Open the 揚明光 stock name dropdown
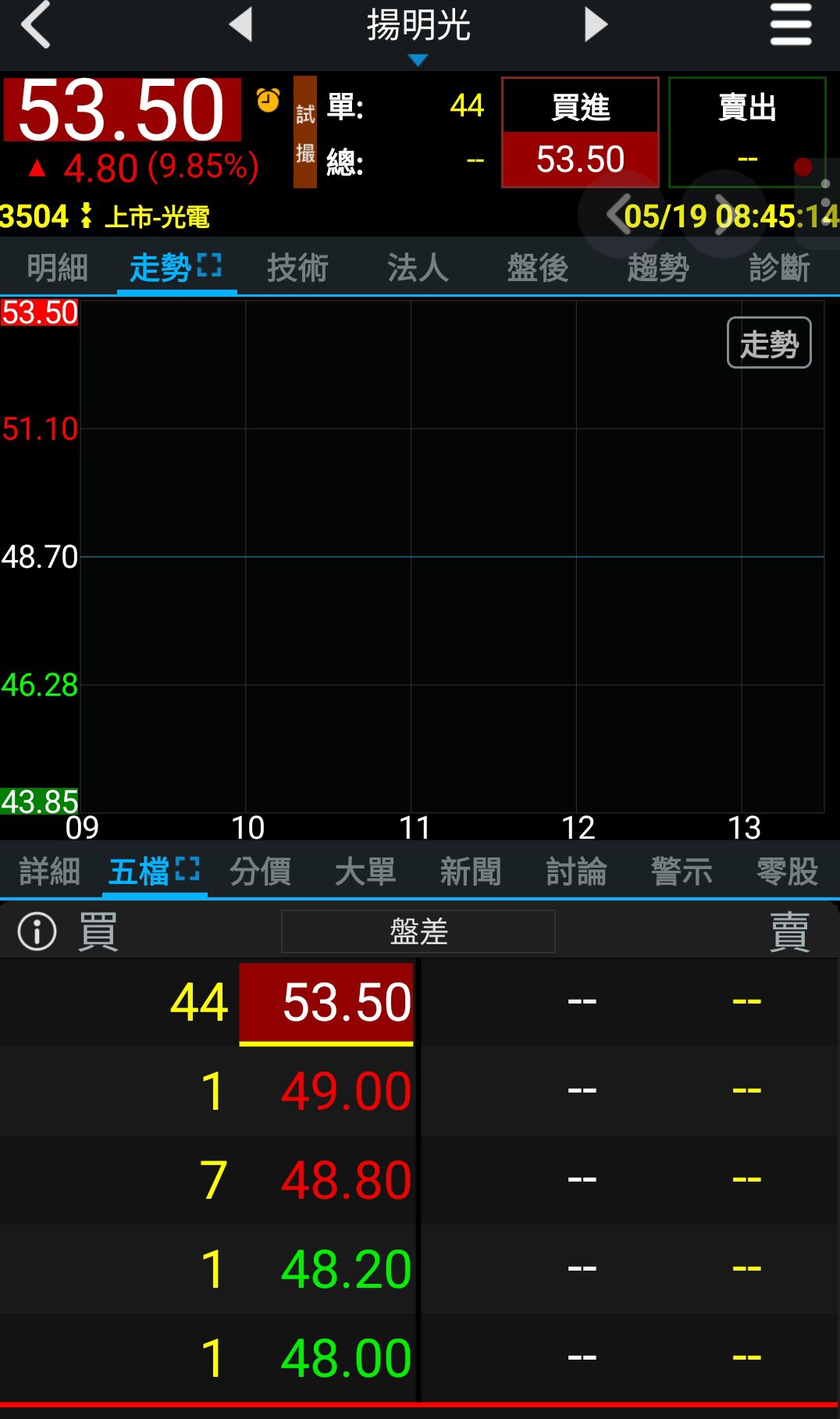 pos(418,31)
